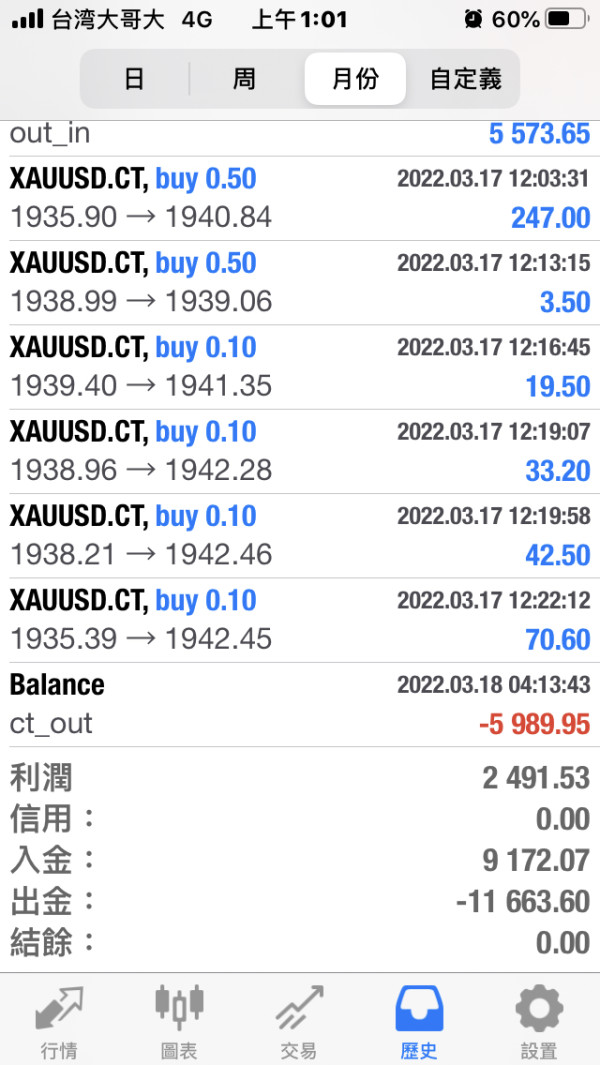This screenshot has width=600, height=1065.
Task: Open the 行情 quotes tab
Action: [60, 1020]
